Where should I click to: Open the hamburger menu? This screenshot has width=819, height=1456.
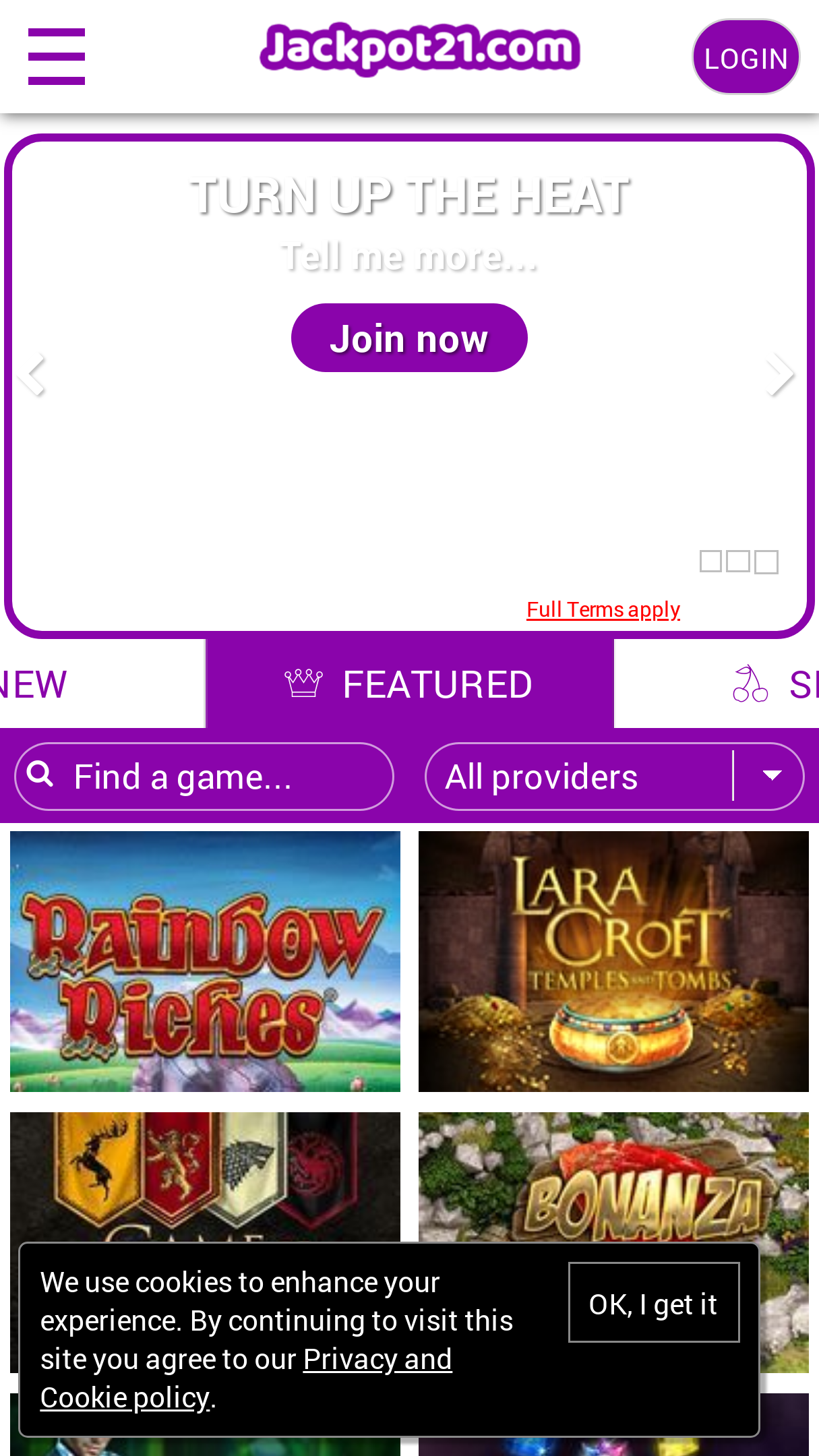[x=57, y=57]
